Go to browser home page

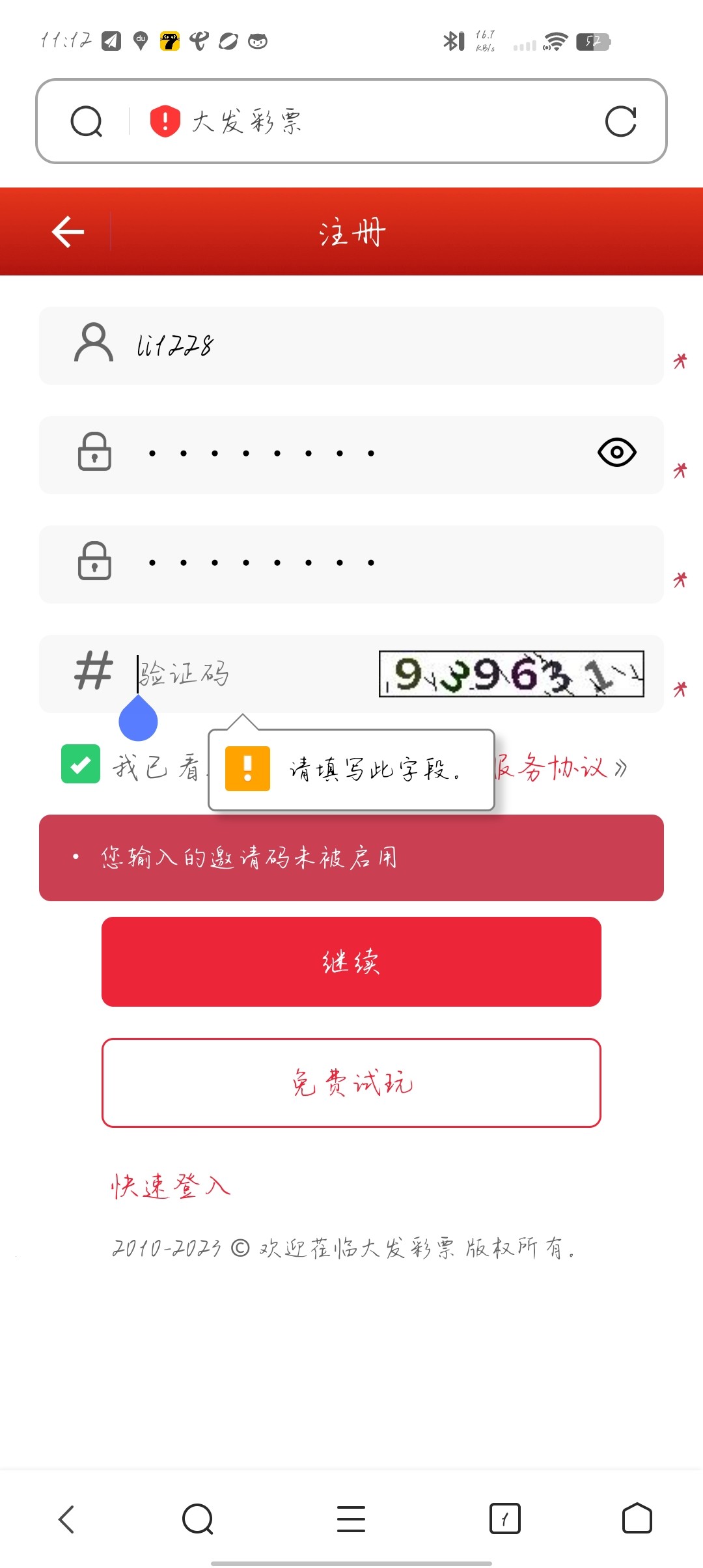pos(637,1519)
